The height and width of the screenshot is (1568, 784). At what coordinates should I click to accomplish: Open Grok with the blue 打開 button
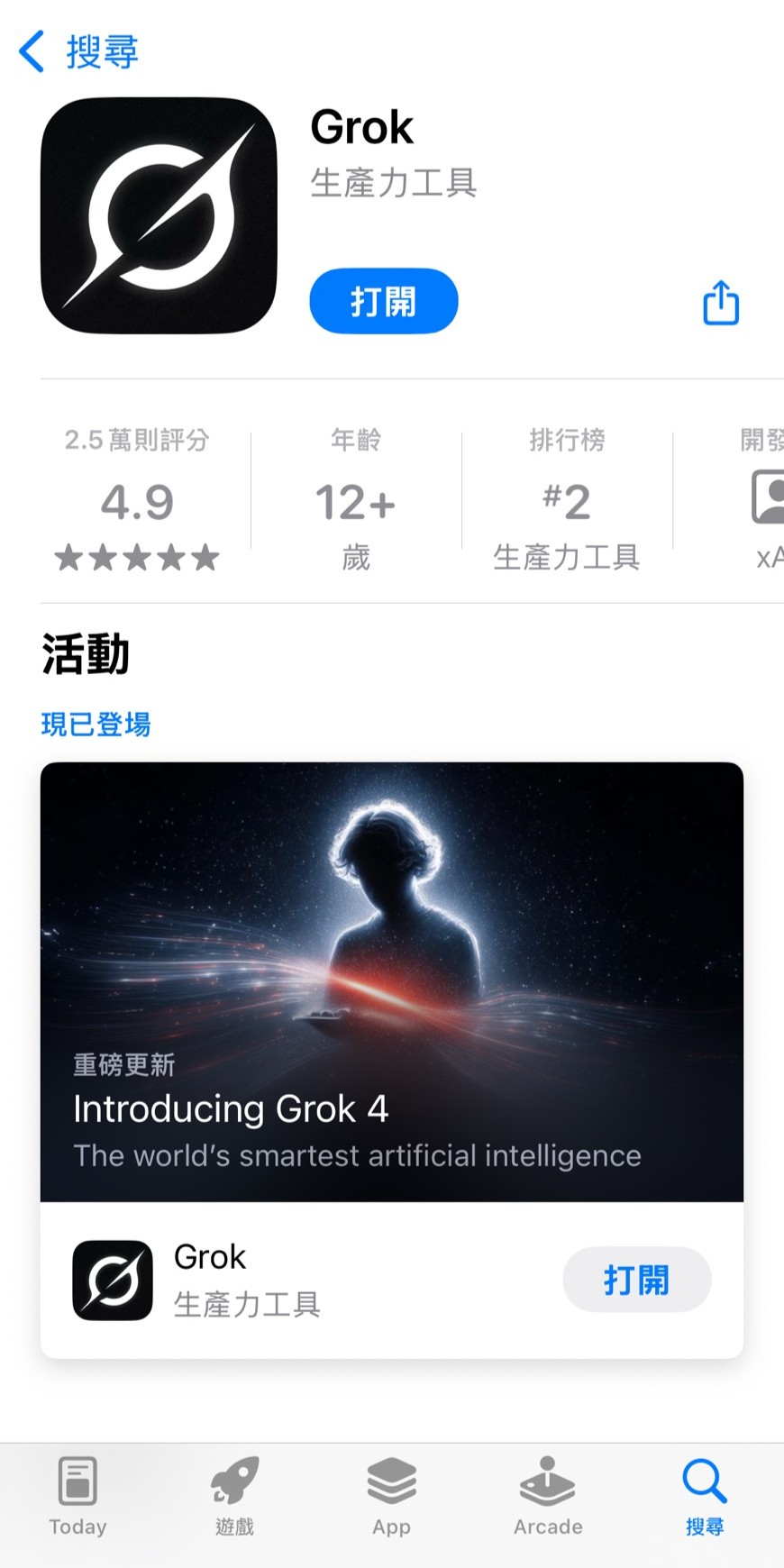click(383, 301)
